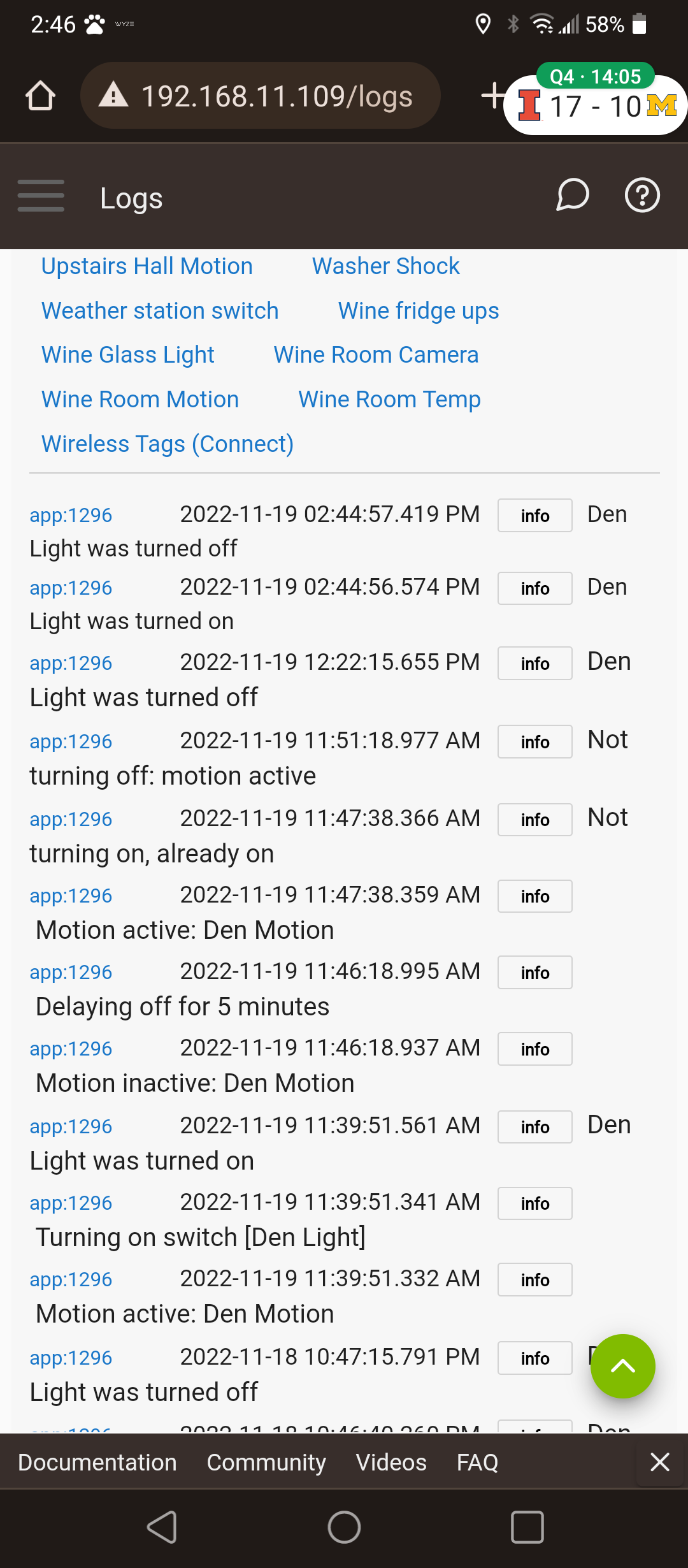Open the Community footer link

click(266, 1462)
